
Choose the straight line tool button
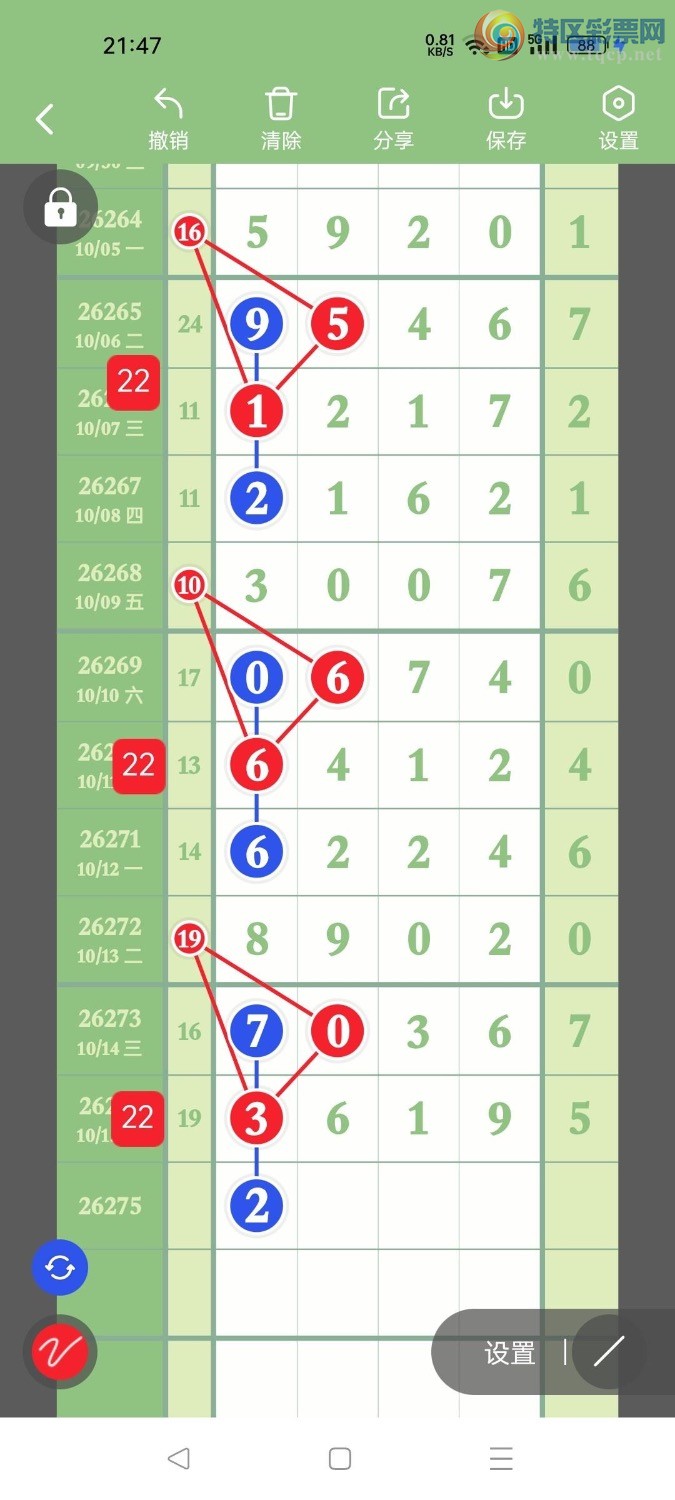coord(608,1352)
